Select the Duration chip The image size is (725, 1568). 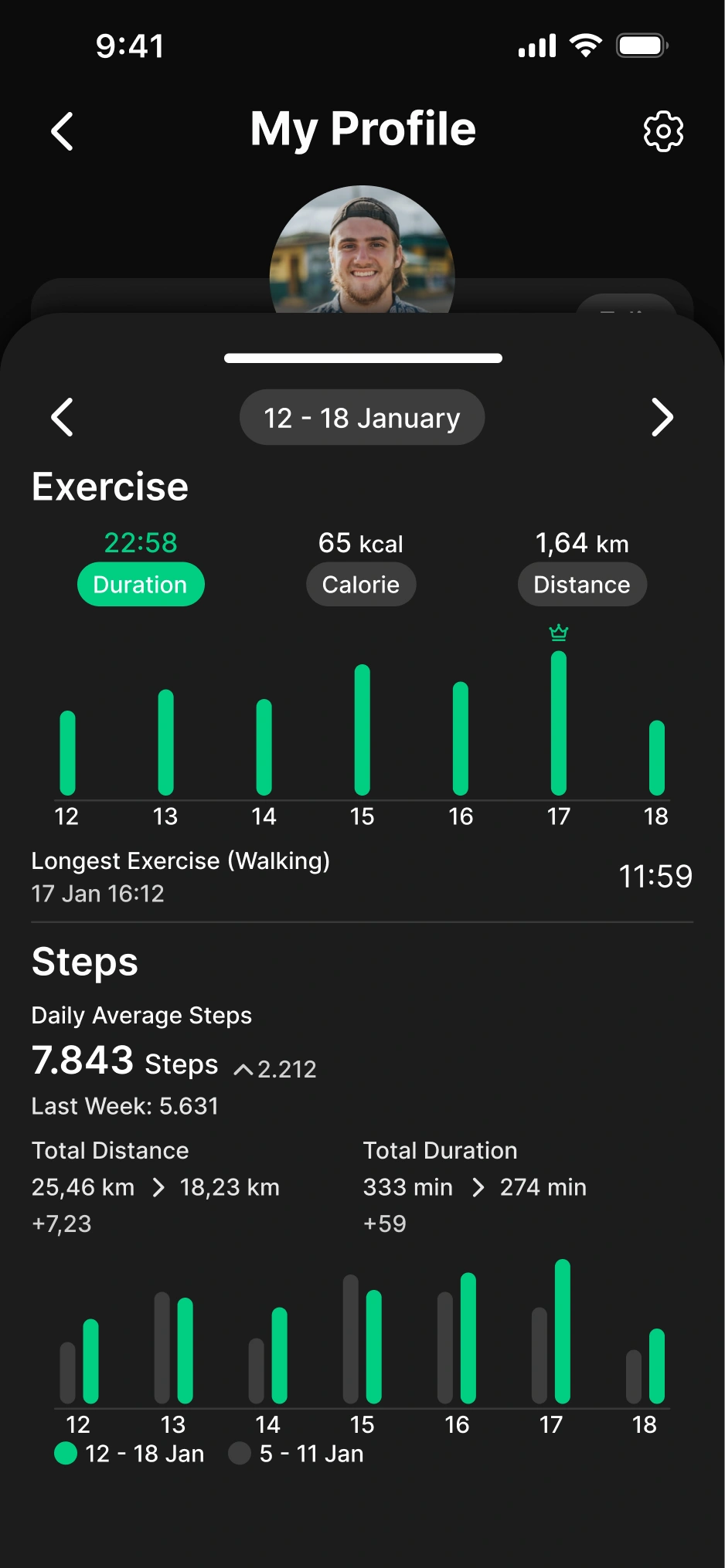[141, 585]
